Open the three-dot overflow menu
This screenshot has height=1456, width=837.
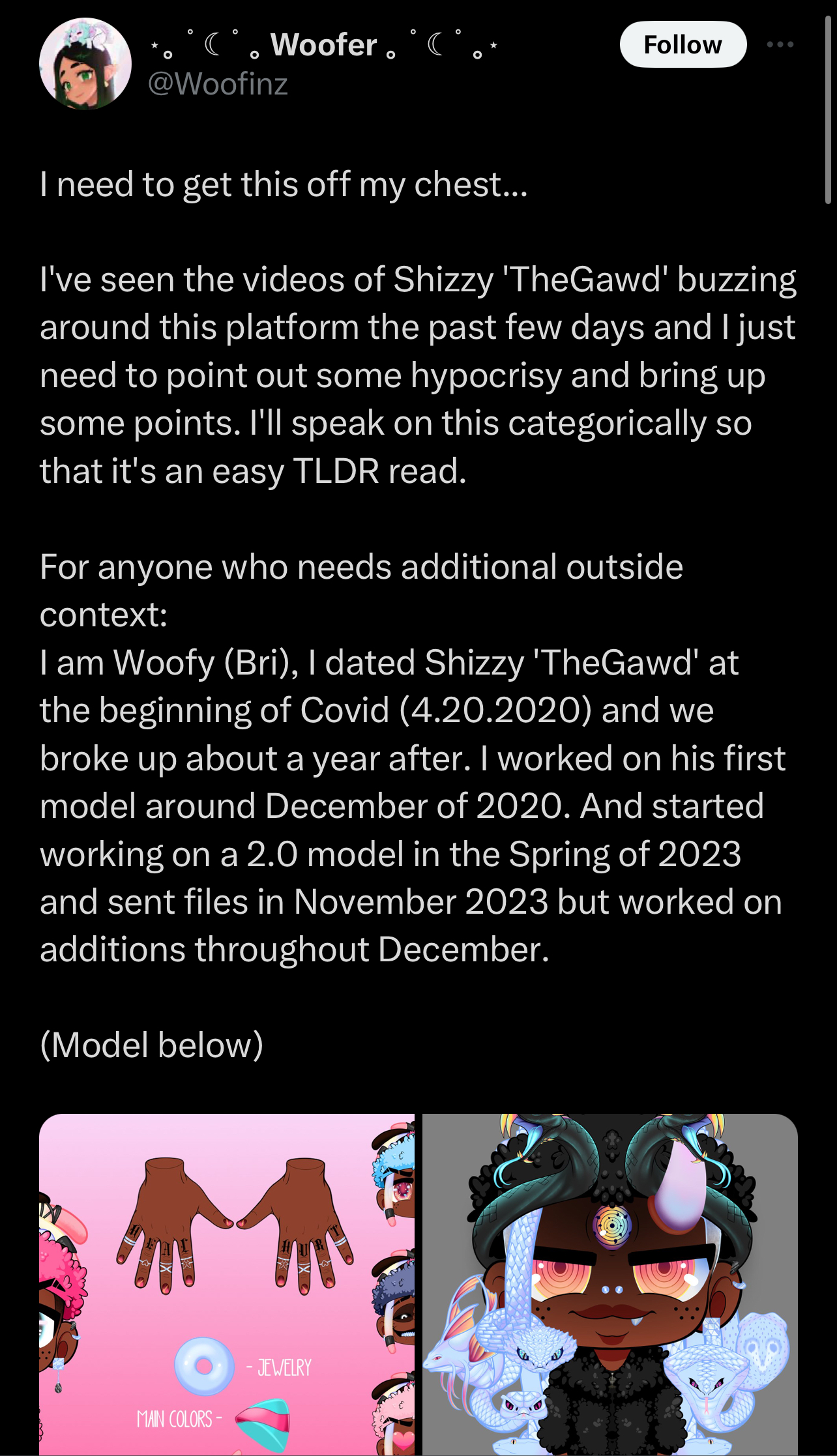[x=780, y=45]
